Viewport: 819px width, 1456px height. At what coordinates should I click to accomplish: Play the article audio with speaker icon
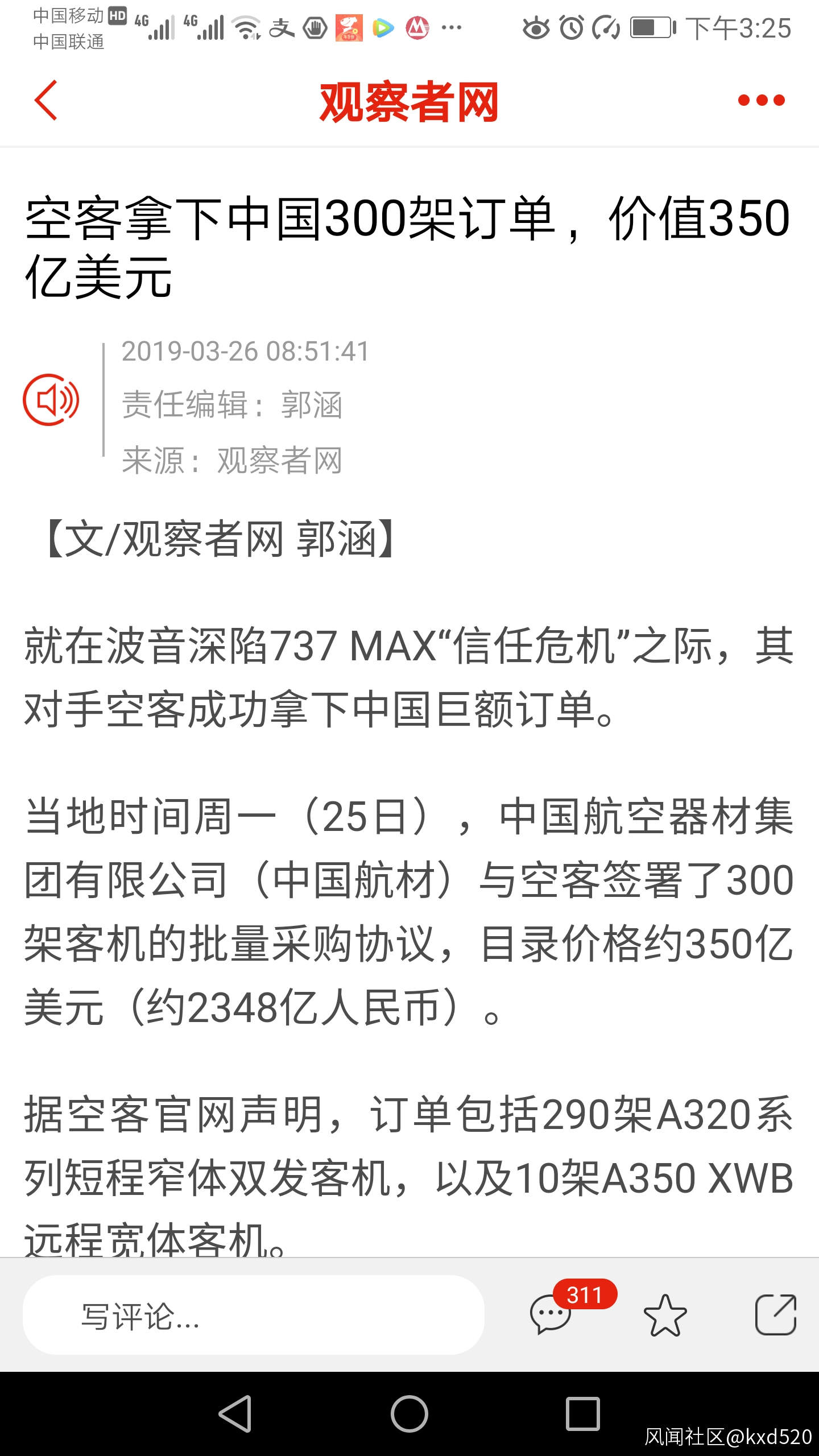(x=51, y=400)
